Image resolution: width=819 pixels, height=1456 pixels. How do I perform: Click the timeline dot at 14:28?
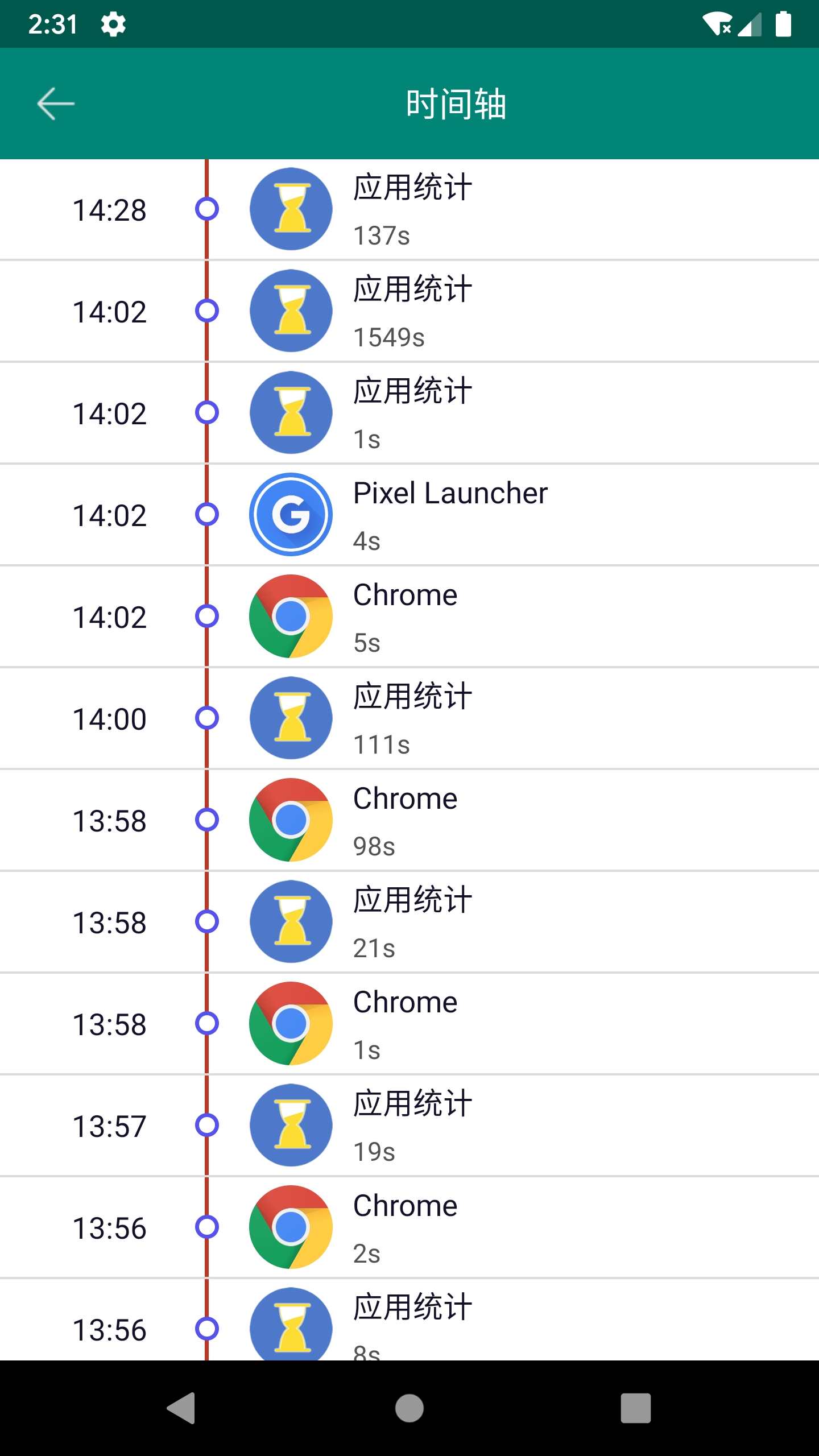206,209
